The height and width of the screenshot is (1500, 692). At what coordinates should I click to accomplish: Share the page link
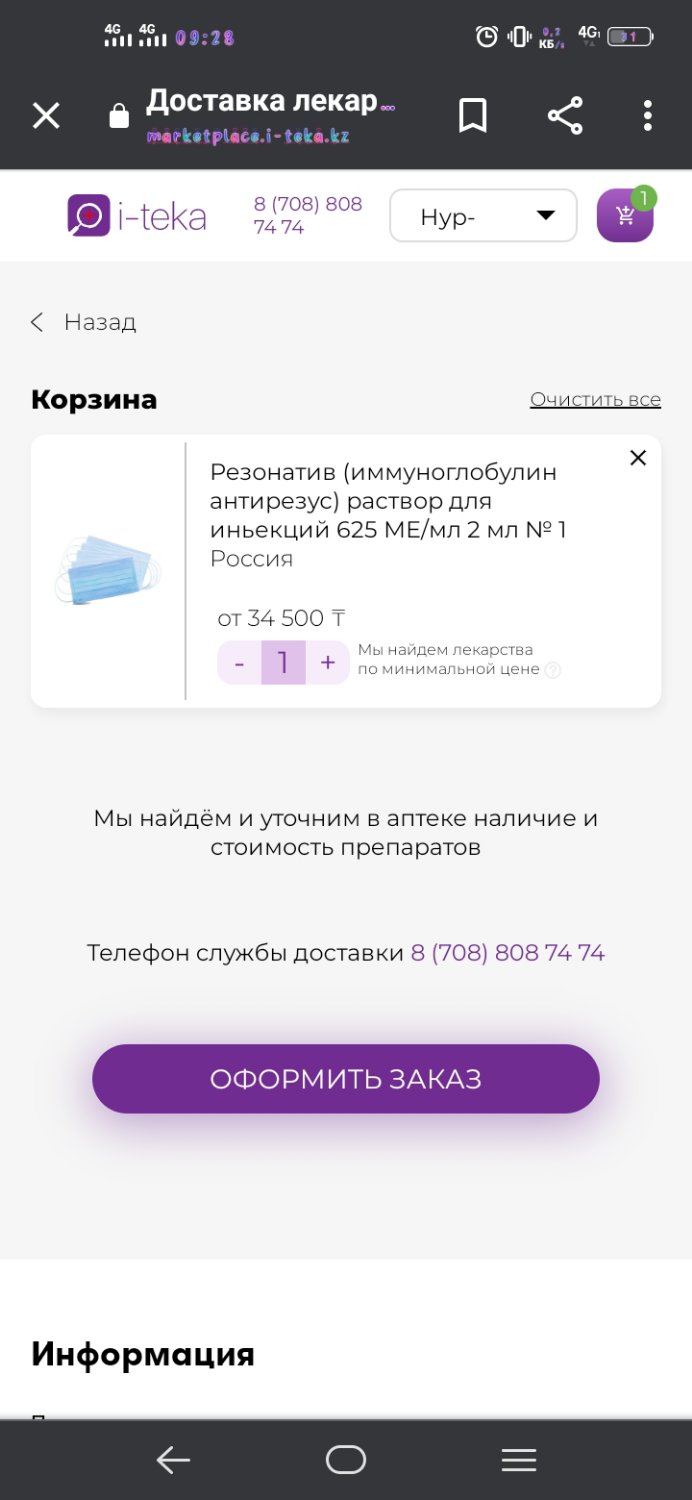565,116
